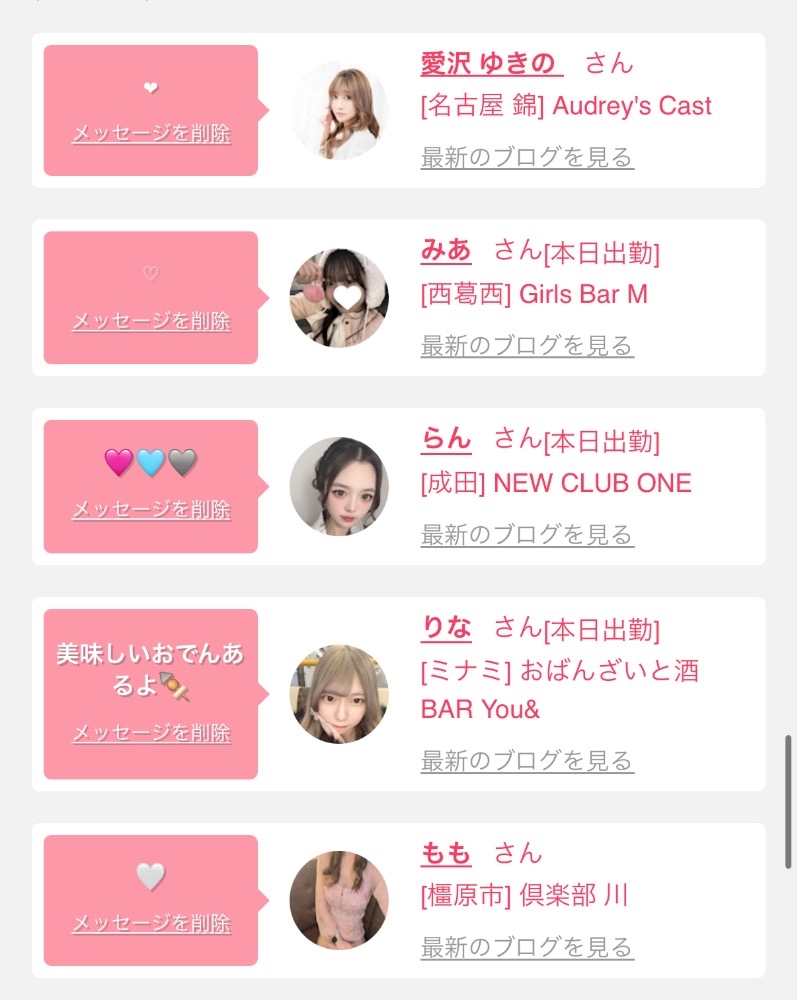Delete the three-hearts message to らん
797x1000 pixels.
pos(151,510)
